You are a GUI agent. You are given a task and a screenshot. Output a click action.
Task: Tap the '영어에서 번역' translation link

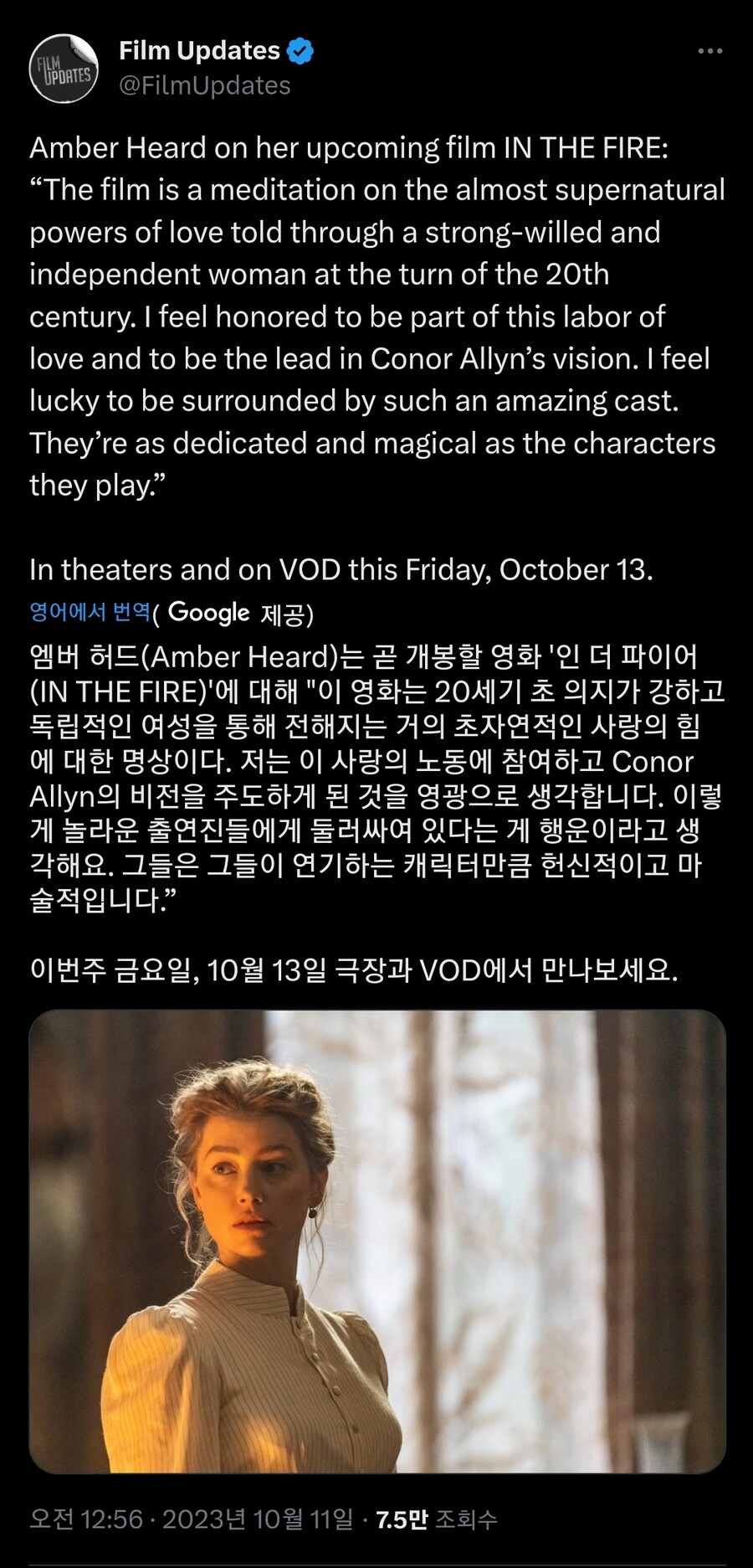tap(90, 613)
